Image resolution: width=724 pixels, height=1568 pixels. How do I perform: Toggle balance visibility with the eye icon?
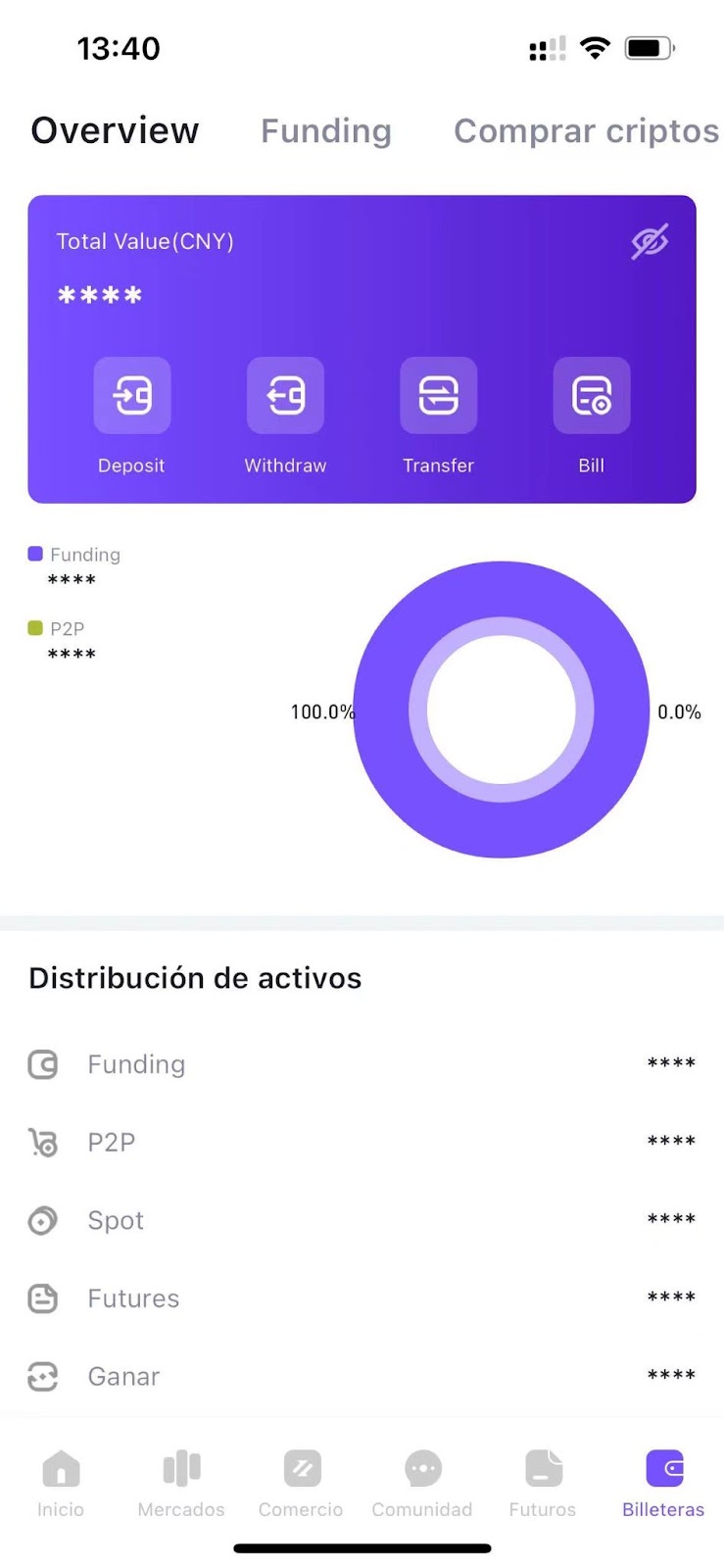coord(650,241)
